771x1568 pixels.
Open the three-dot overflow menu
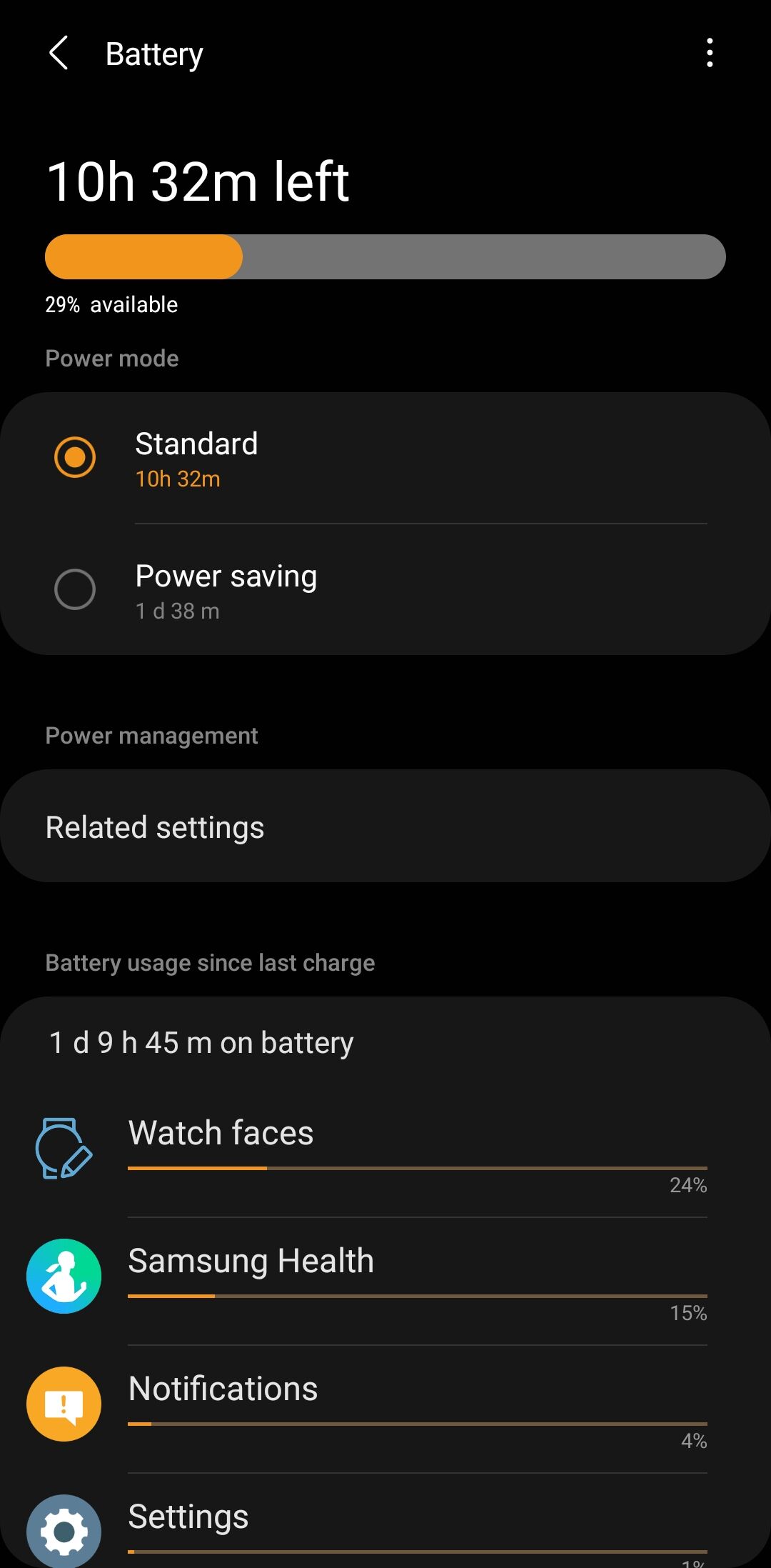click(709, 54)
